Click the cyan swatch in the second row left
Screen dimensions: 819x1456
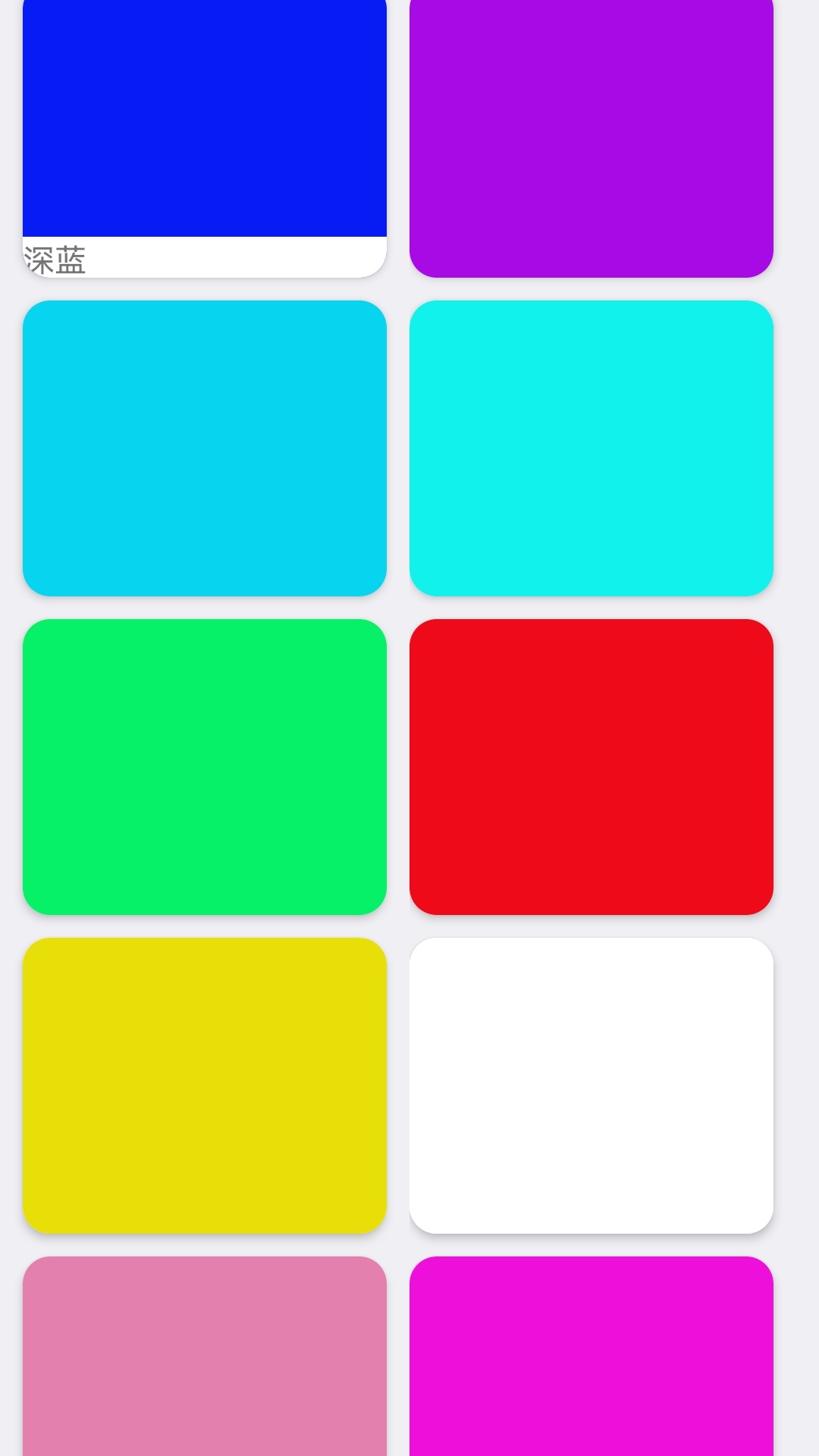(x=205, y=448)
